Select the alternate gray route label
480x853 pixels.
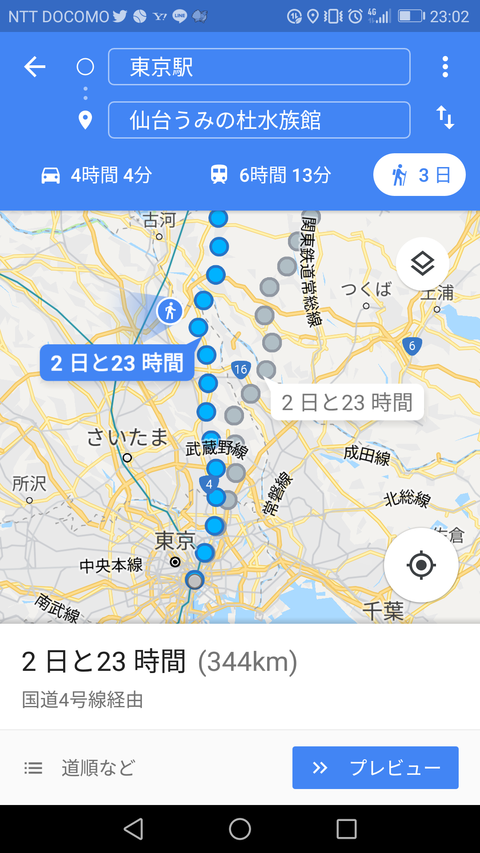tap(347, 403)
